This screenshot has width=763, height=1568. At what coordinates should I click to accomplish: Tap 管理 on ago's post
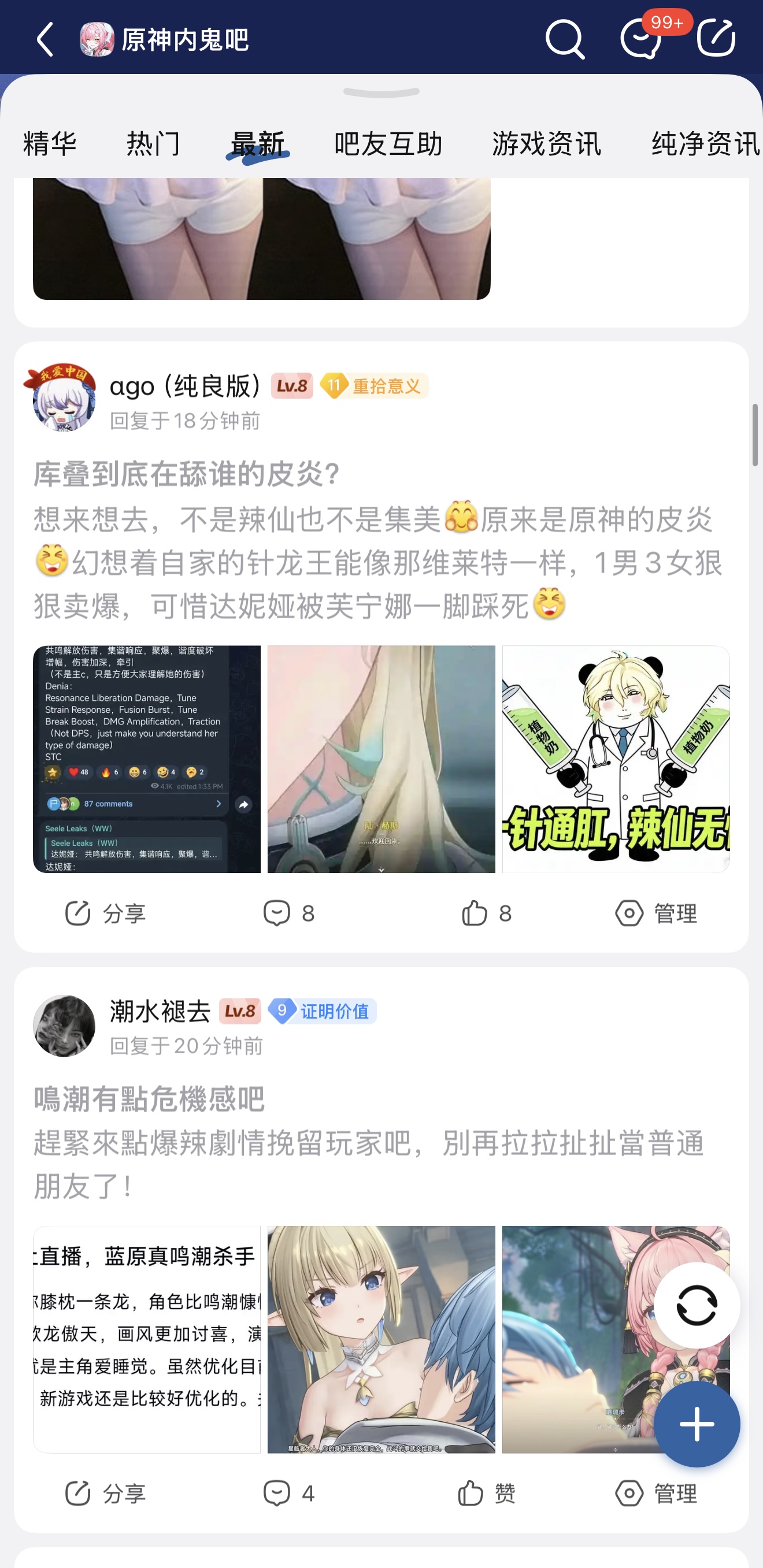pyautogui.click(x=656, y=913)
